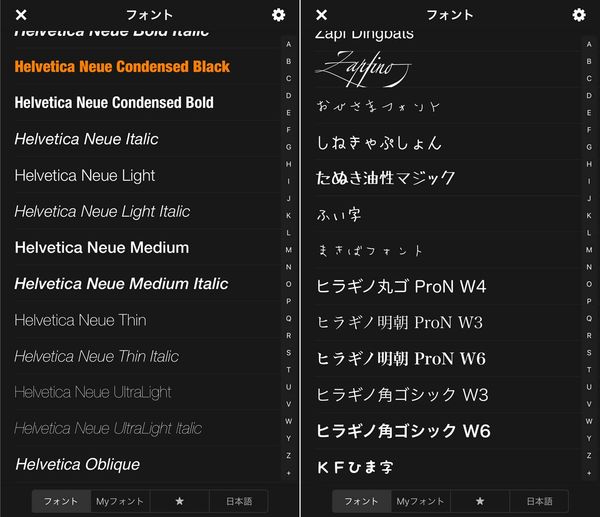Pick the ヒラギノ角ゴシック W6 font
This screenshot has height=517, width=600.
pos(403,431)
